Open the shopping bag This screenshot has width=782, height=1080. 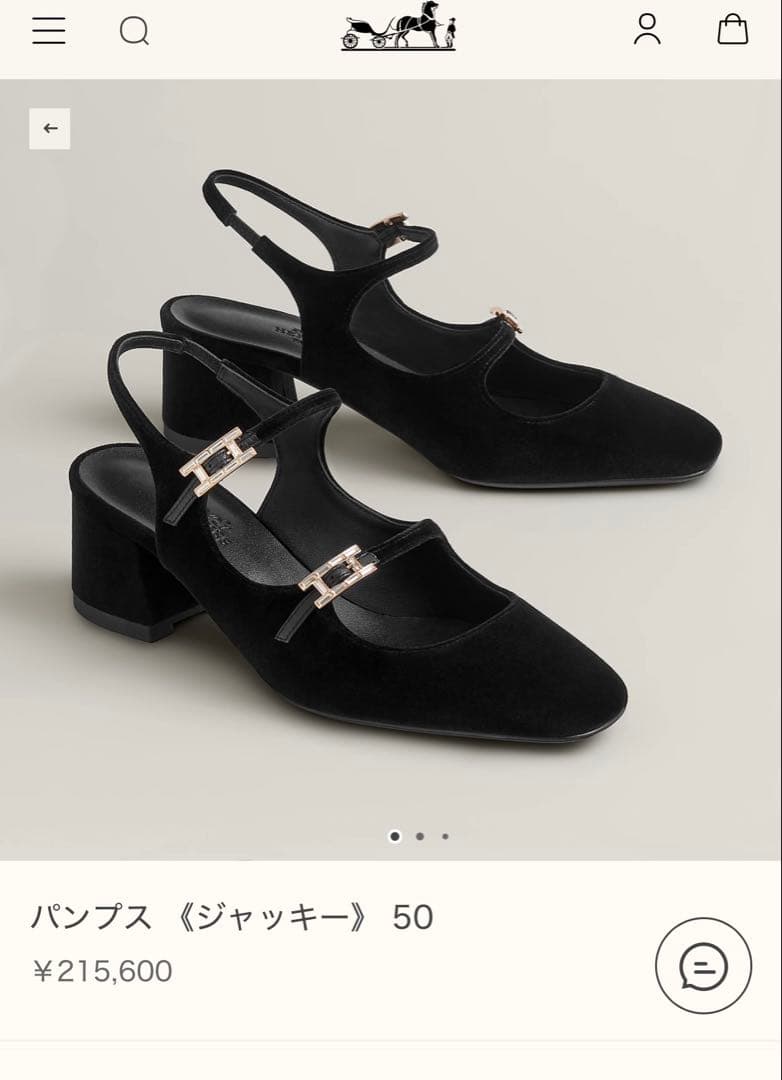[732, 29]
